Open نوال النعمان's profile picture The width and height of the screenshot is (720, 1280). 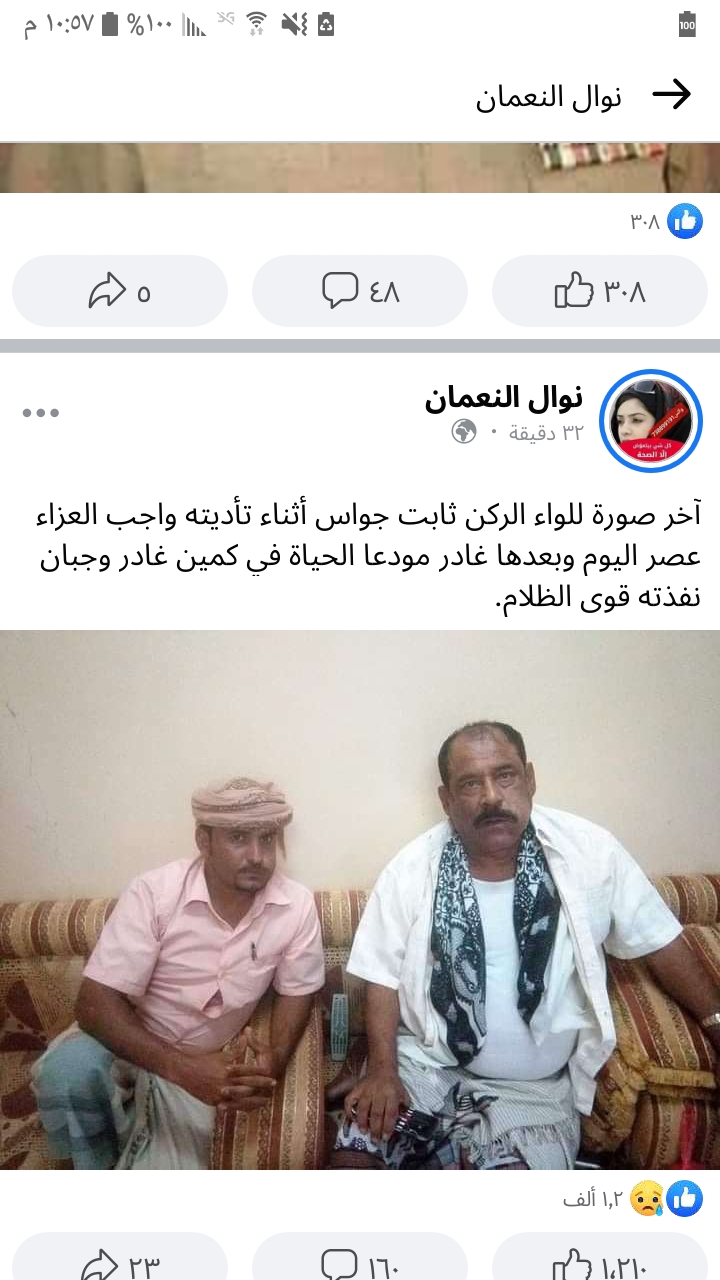[651, 421]
